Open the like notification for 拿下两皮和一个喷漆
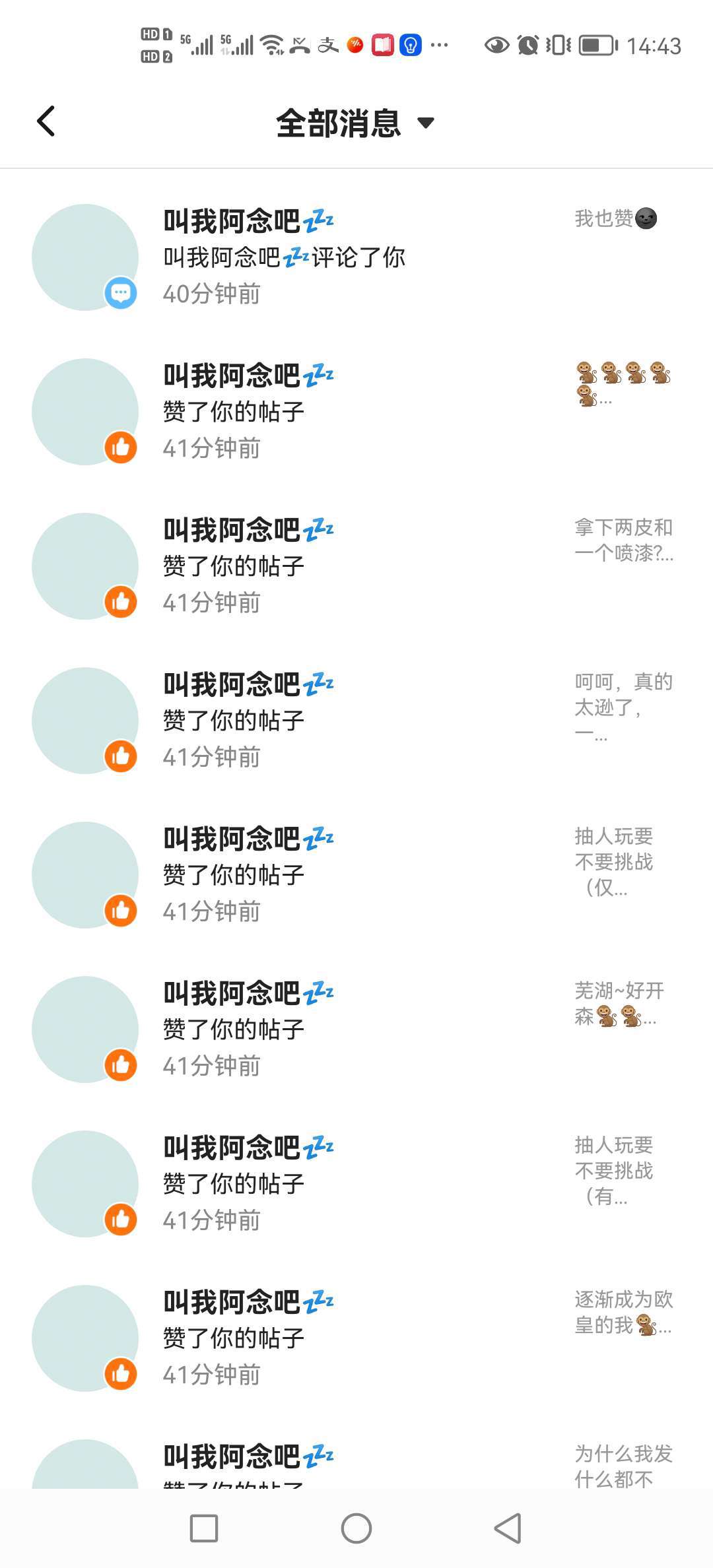The height and width of the screenshot is (1568, 713). click(356, 566)
